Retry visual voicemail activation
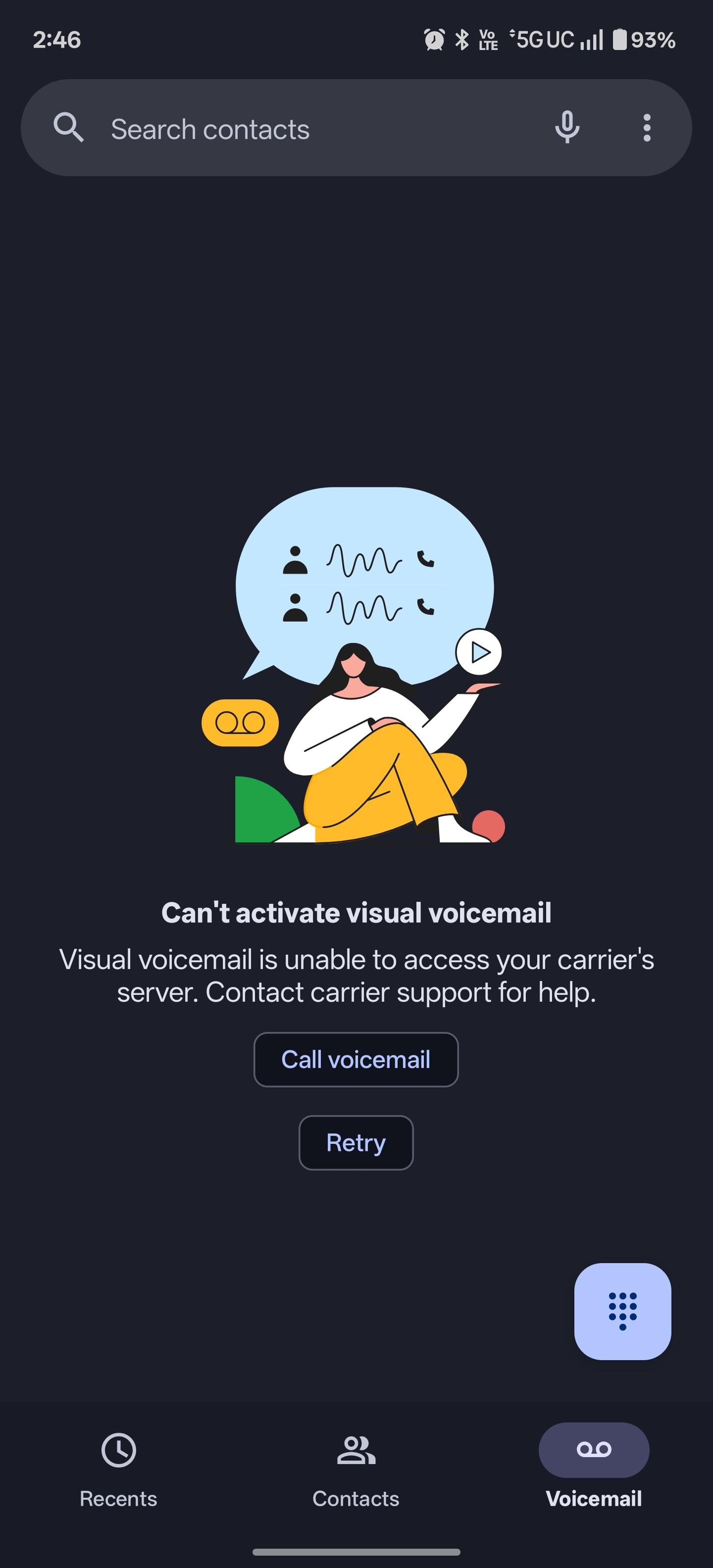 356,1142
